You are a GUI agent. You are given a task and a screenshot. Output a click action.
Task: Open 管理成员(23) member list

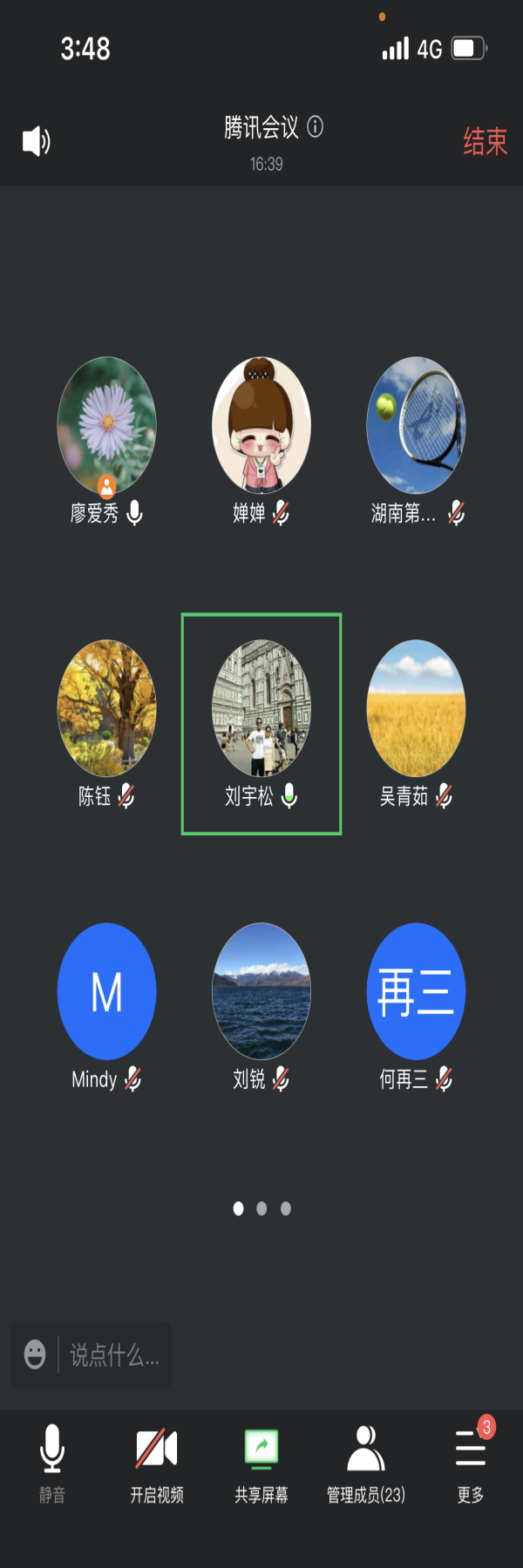point(366,1464)
